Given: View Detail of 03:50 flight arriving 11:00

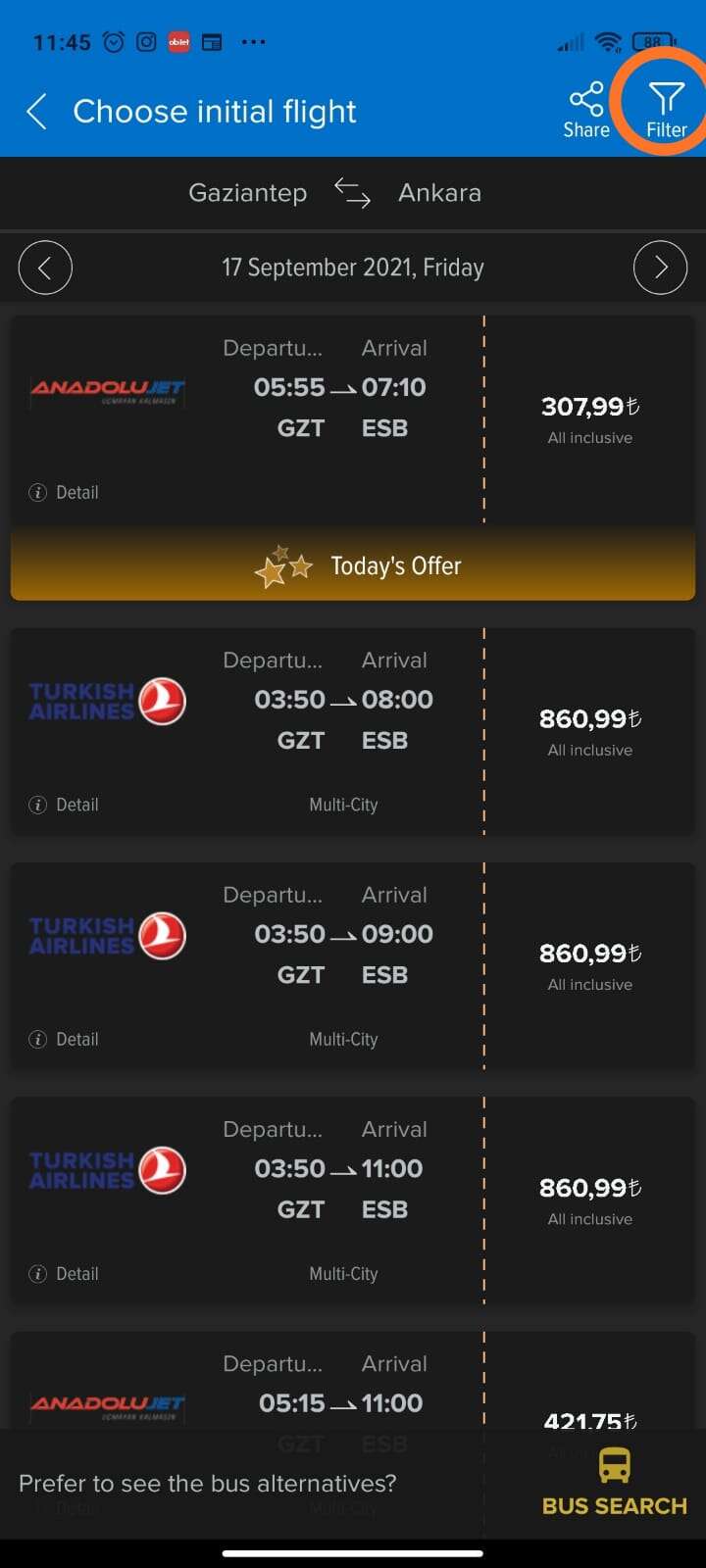Looking at the screenshot, I should point(65,1273).
